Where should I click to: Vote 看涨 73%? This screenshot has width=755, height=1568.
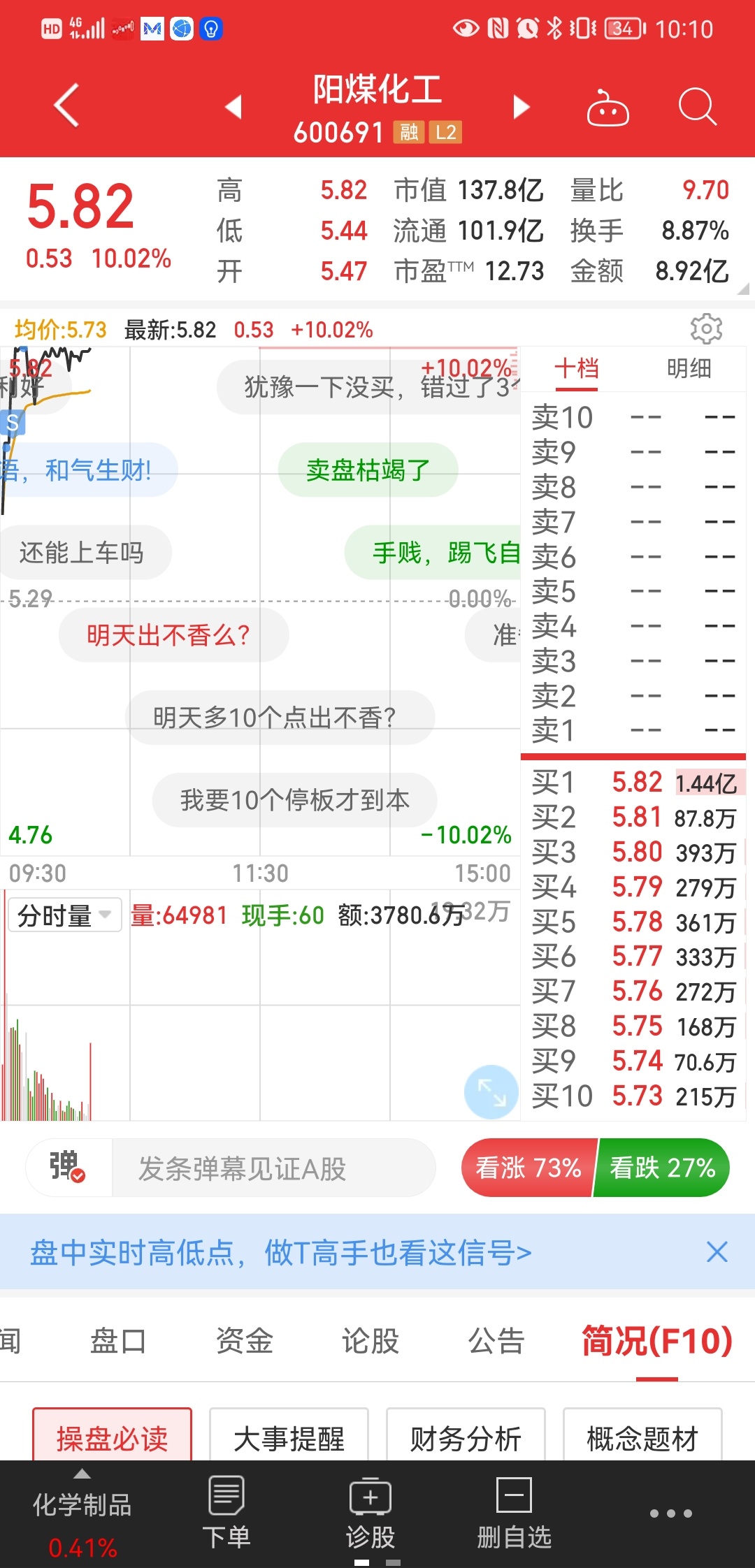click(x=528, y=1168)
